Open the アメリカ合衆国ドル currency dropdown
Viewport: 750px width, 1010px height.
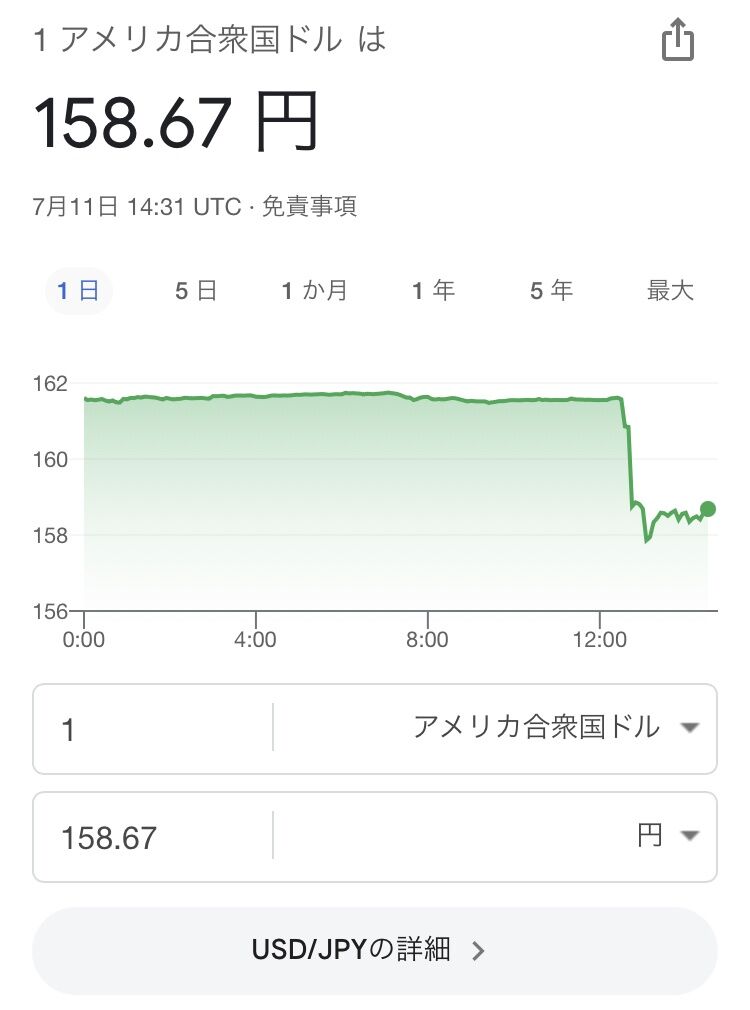click(552, 728)
